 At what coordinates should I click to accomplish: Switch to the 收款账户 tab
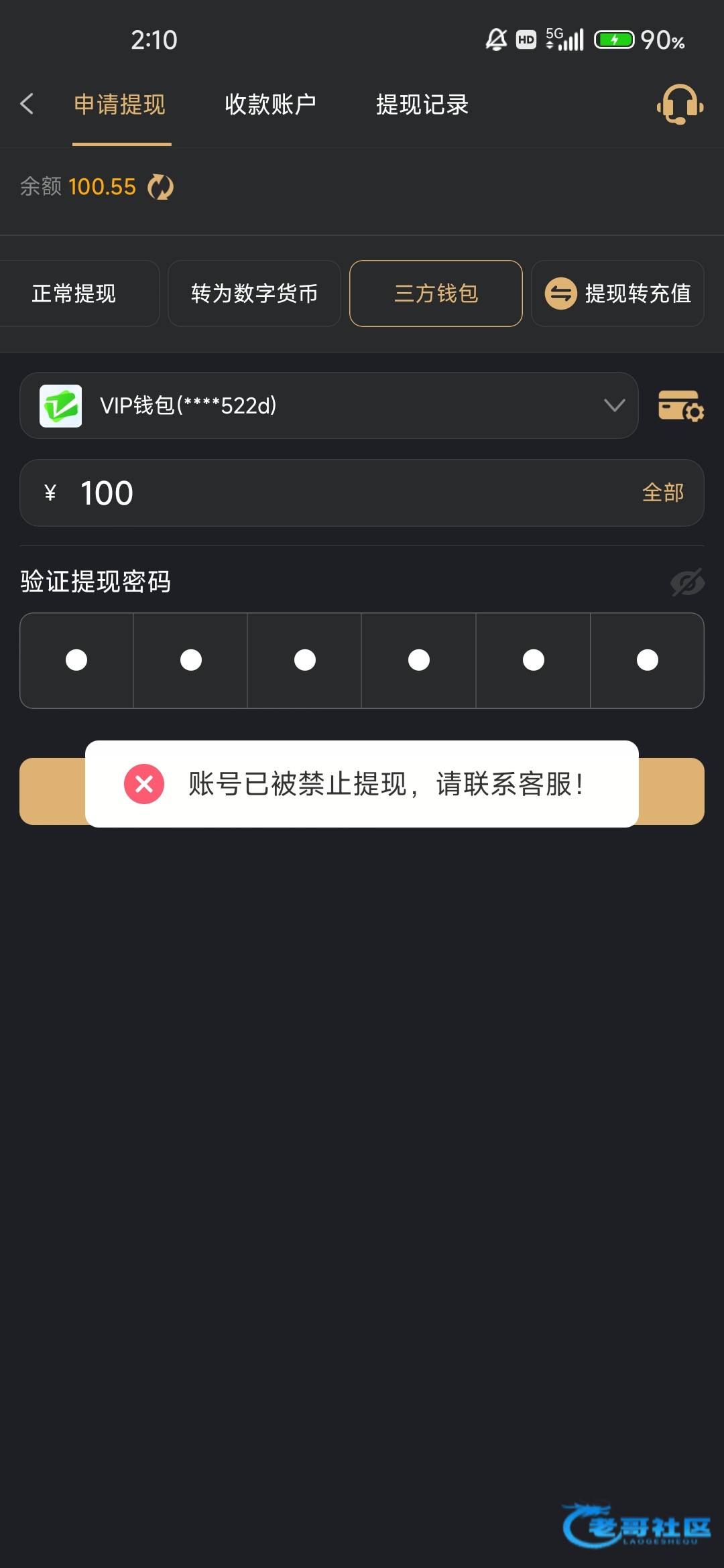270,105
